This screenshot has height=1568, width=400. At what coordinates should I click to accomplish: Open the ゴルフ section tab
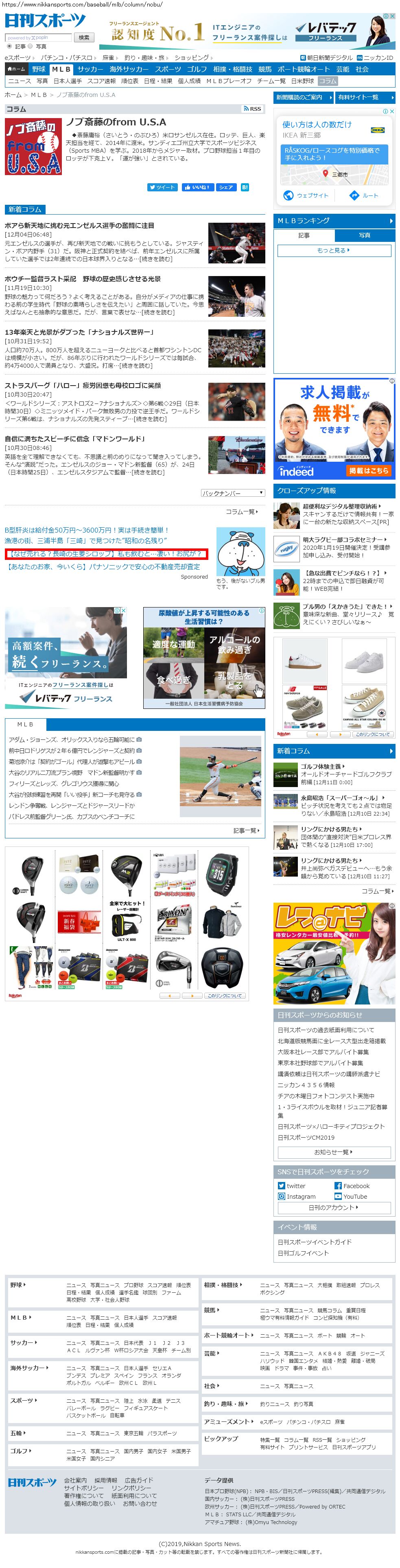click(x=197, y=69)
